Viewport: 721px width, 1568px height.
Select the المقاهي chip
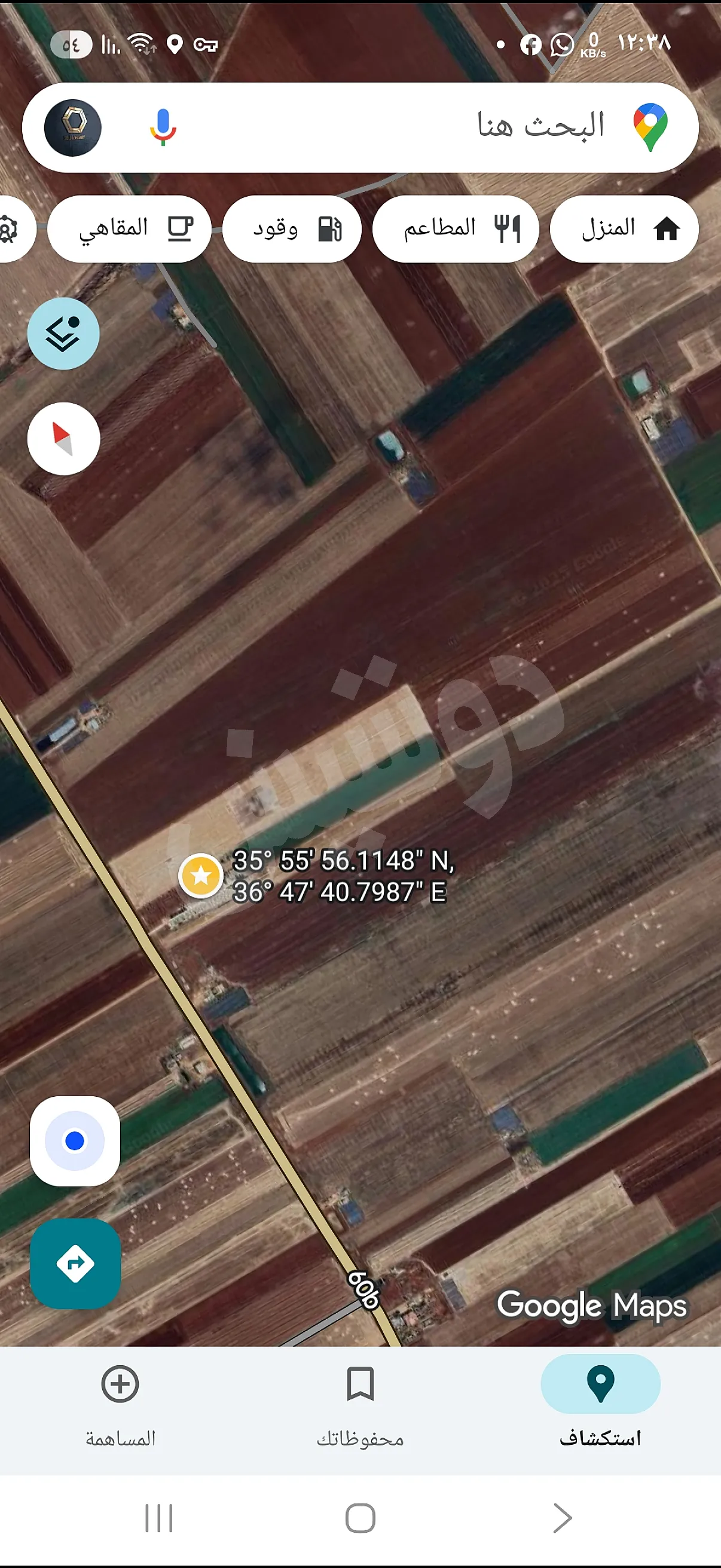click(x=129, y=228)
